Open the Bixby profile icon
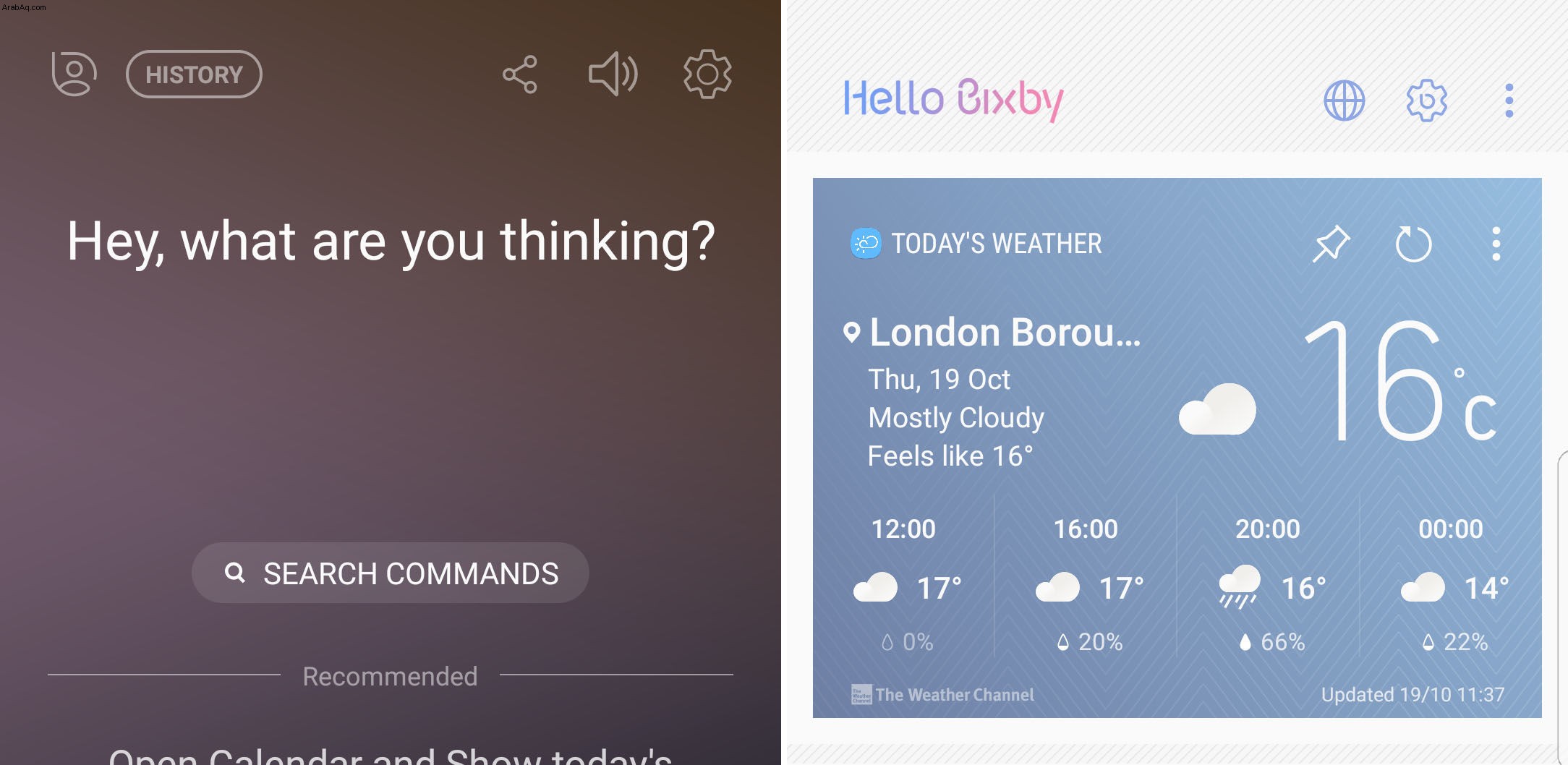The image size is (1568, 765). coord(74,74)
